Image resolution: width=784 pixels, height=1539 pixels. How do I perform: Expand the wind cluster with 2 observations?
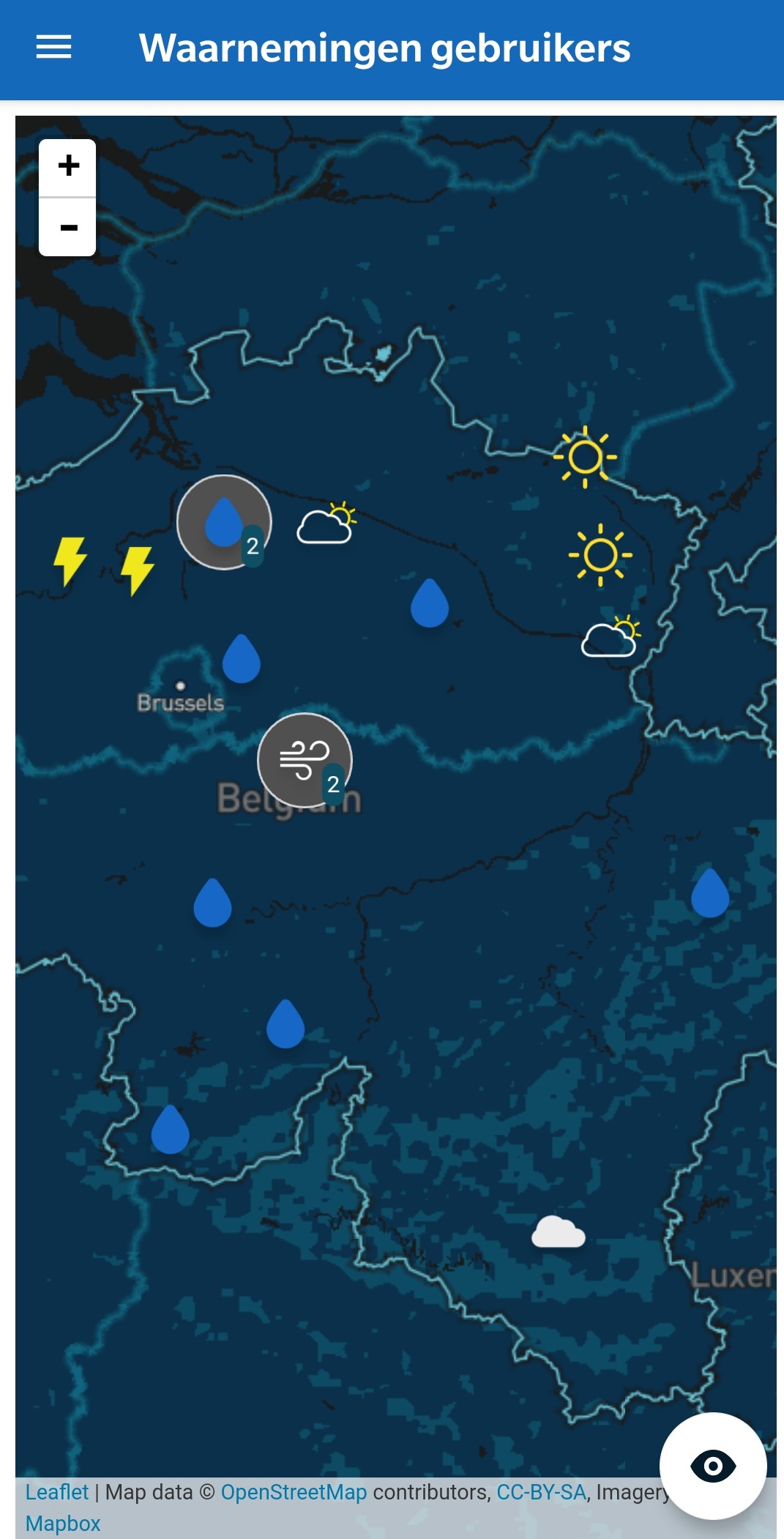coord(305,760)
